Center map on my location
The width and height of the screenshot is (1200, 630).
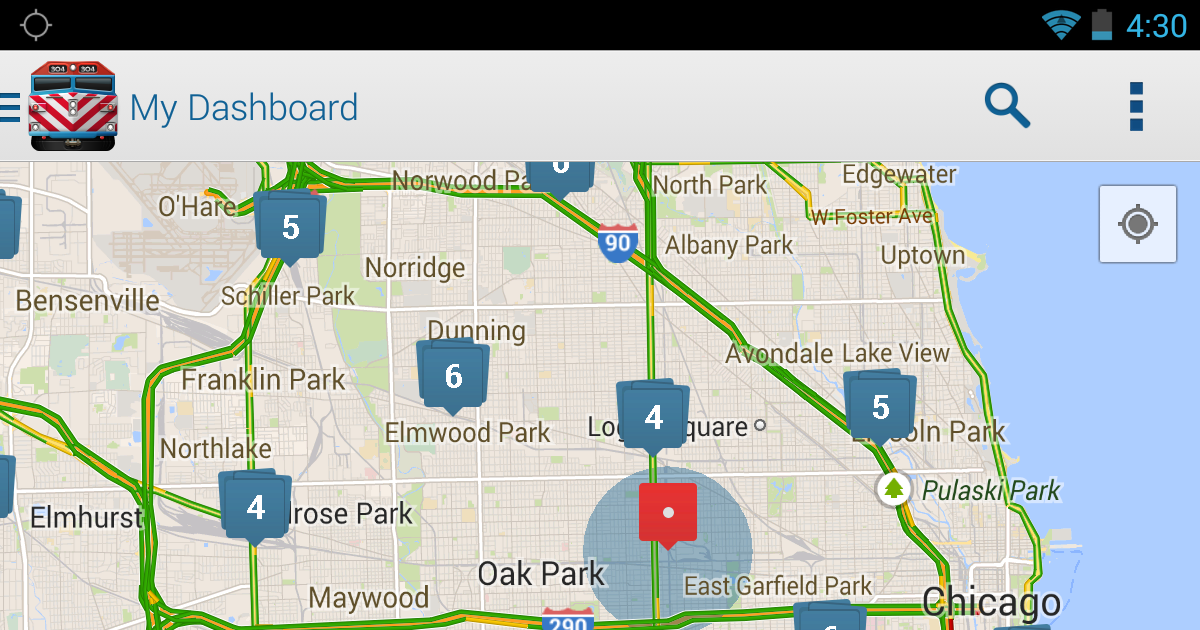pos(1137,224)
